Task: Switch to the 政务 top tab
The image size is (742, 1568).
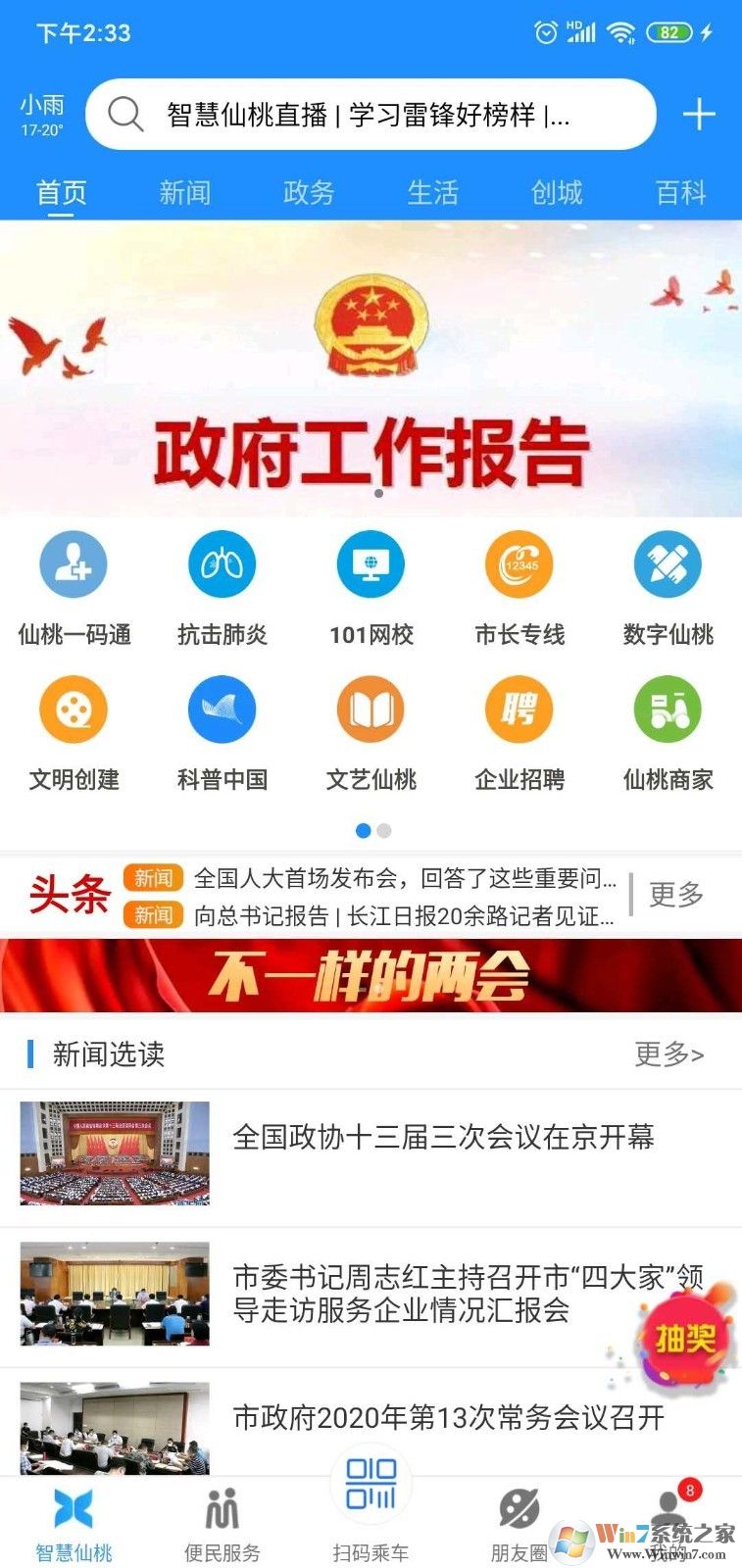Action: (x=308, y=192)
